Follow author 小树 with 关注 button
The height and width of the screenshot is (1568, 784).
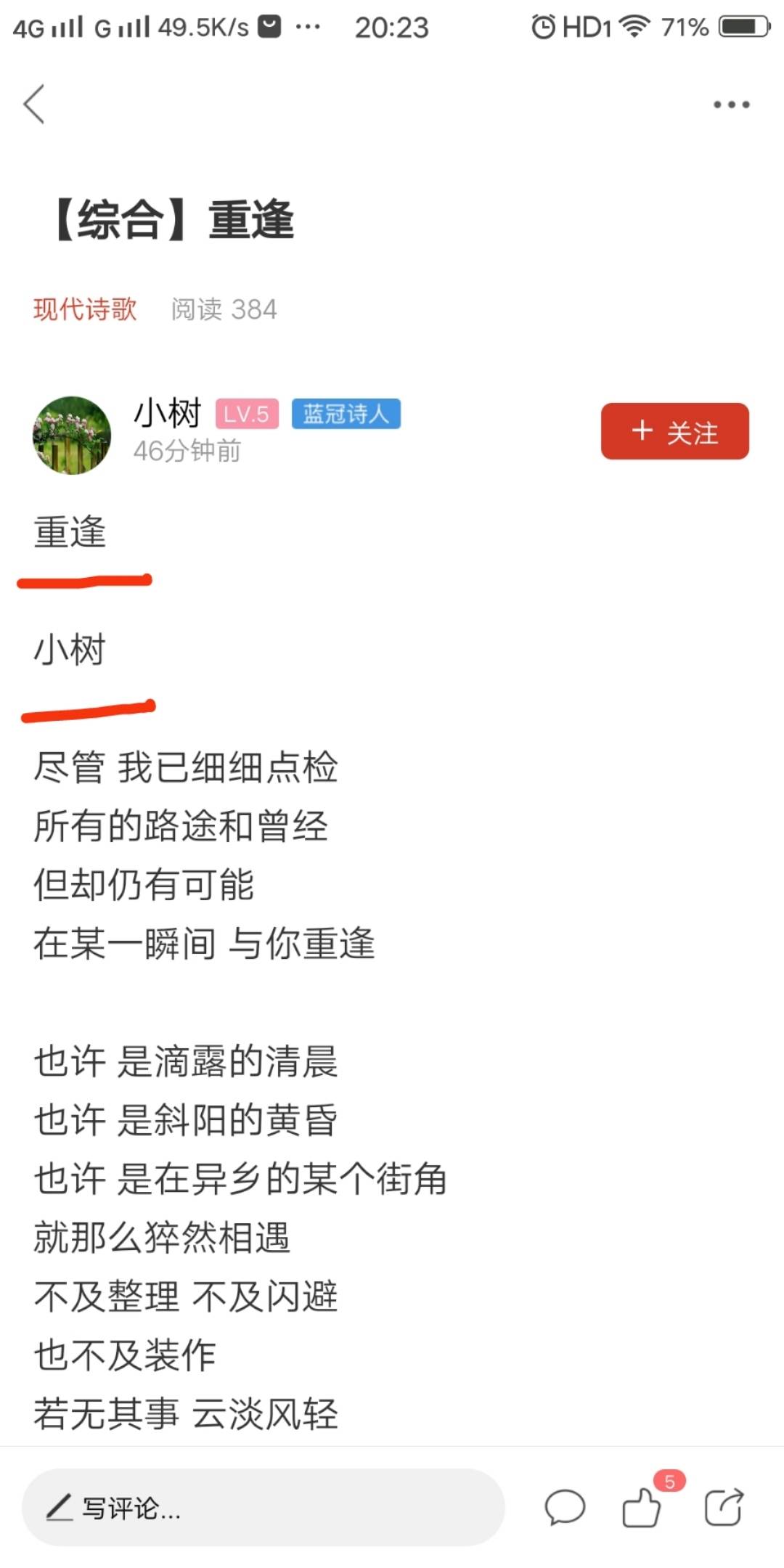pyautogui.click(x=674, y=431)
